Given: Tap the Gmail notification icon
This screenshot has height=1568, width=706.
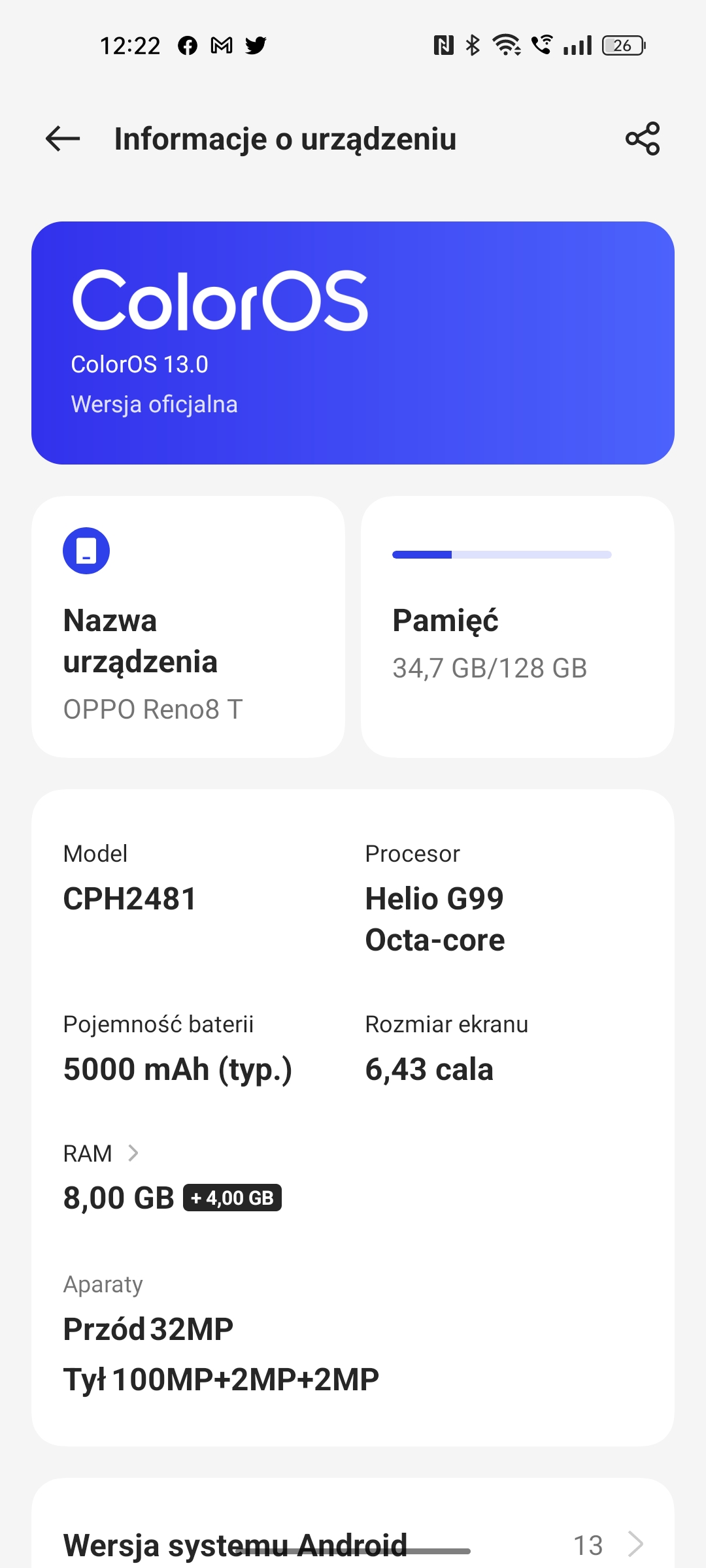Looking at the screenshot, I should (220, 44).
